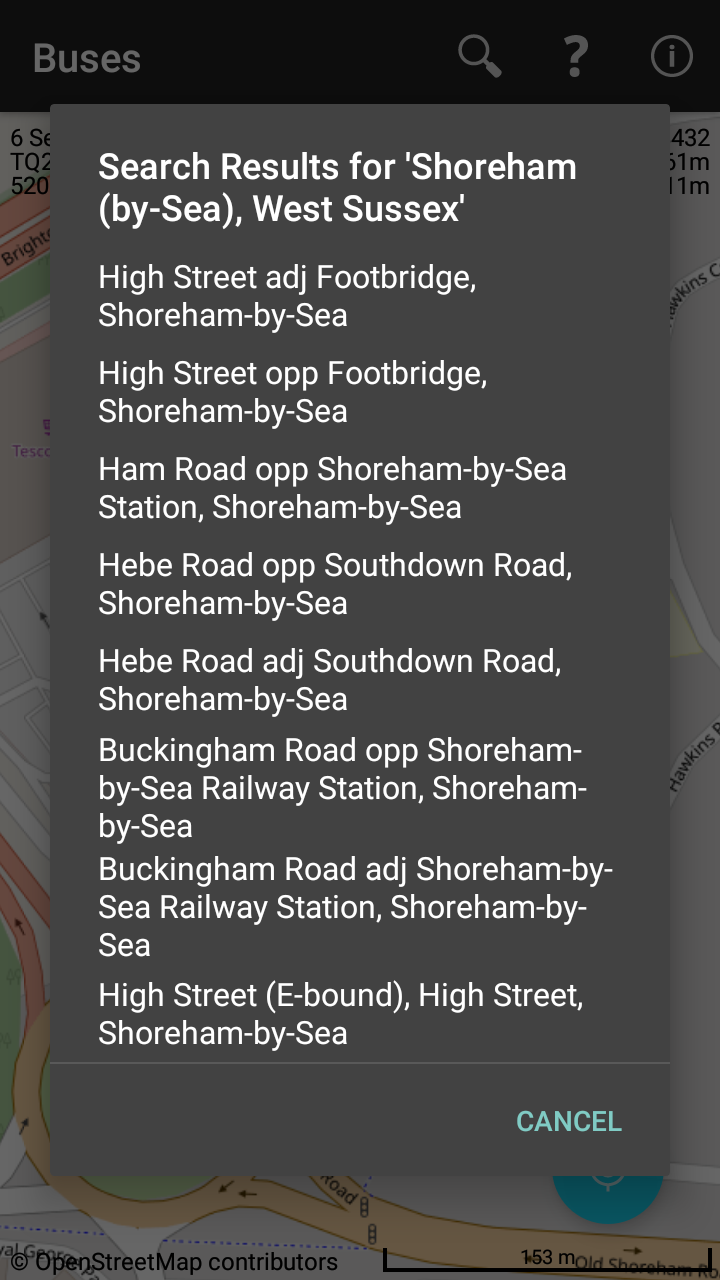Viewport: 720px width, 1280px height.
Task: Open Hebe Road opp Southdown Road stop
Action: point(360,584)
